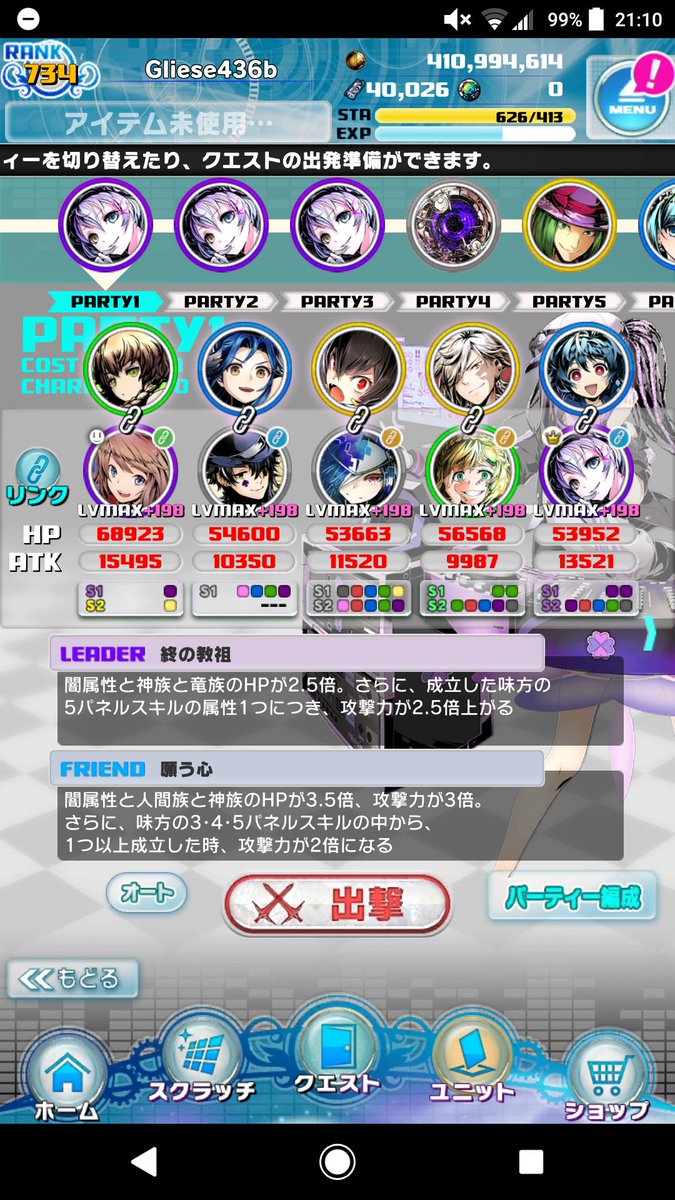Image resolution: width=675 pixels, height=1200 pixels.
Task: Go back with もどる
Action: pyautogui.click(x=72, y=979)
